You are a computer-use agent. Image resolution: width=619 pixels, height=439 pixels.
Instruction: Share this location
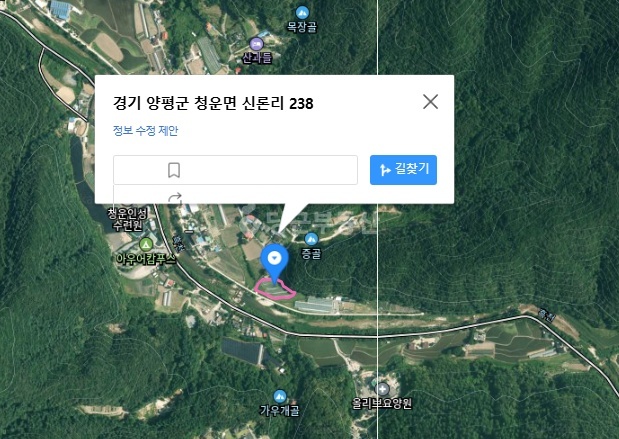tap(175, 198)
